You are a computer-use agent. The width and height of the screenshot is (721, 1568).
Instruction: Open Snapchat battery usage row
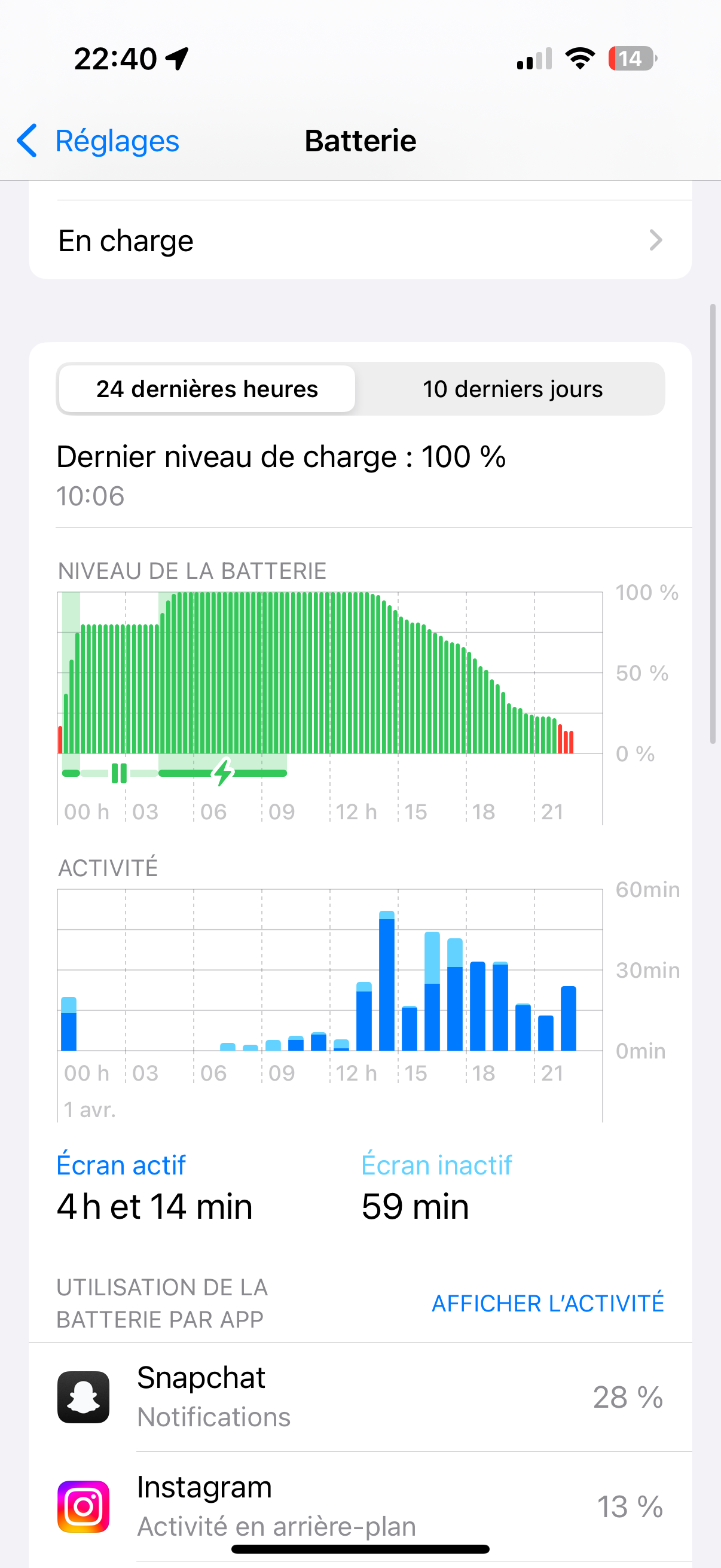pyautogui.click(x=360, y=1397)
